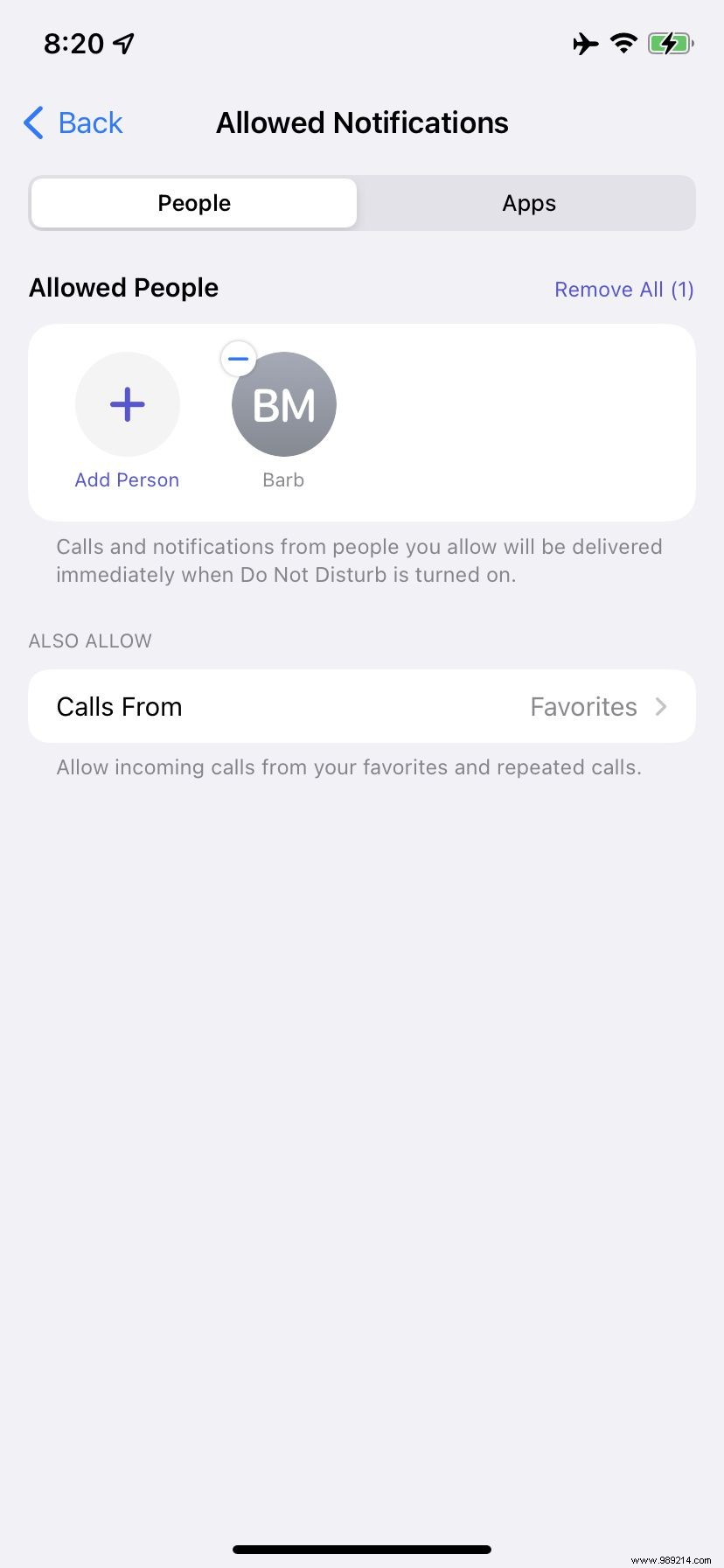Image resolution: width=724 pixels, height=1568 pixels.
Task: Select the People tab
Action: [193, 203]
